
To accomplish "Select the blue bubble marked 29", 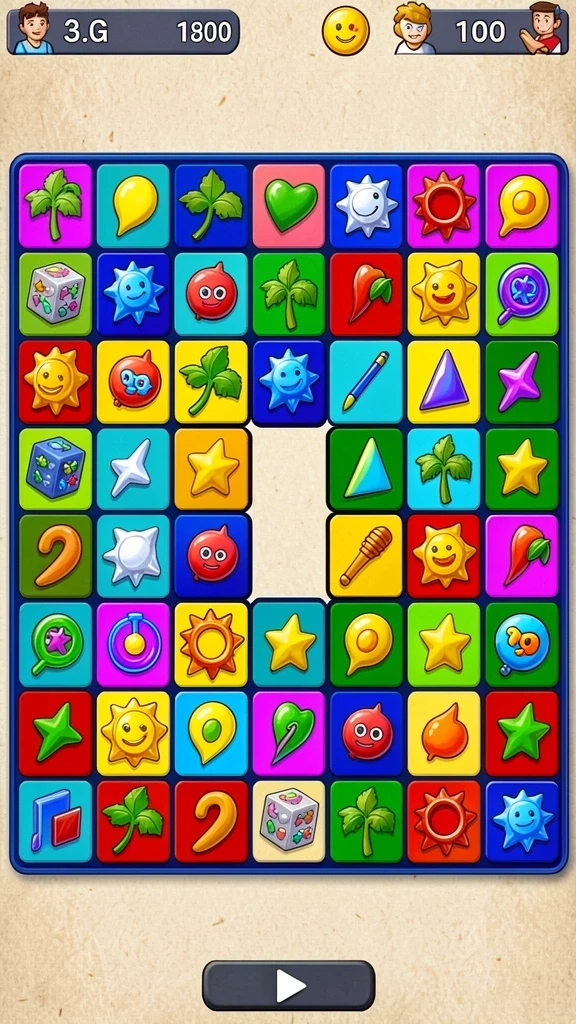I will point(522,645).
